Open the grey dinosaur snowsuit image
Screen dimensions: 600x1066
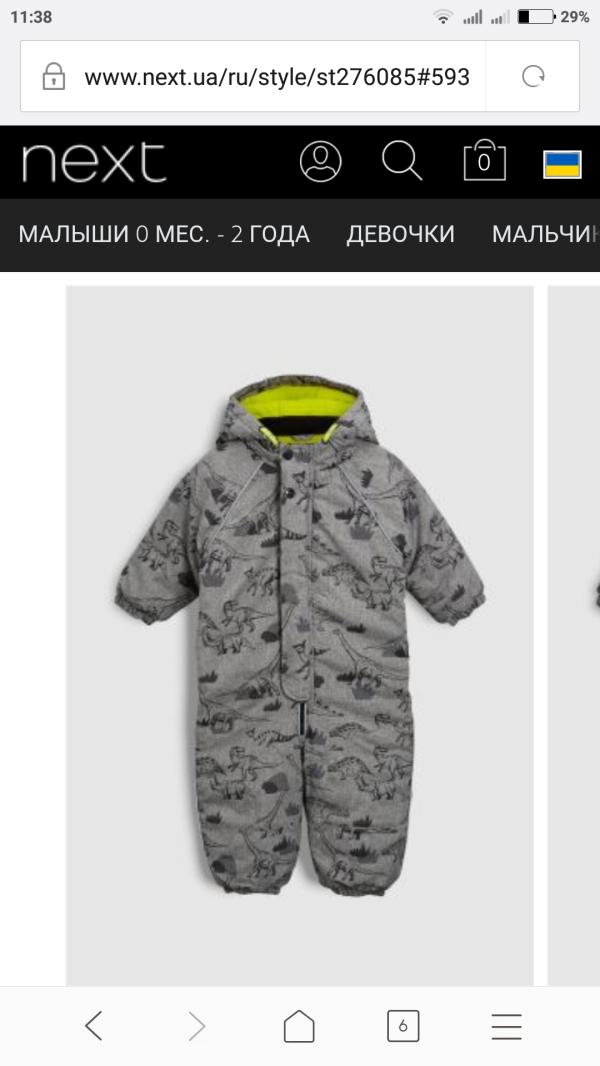[x=300, y=636]
